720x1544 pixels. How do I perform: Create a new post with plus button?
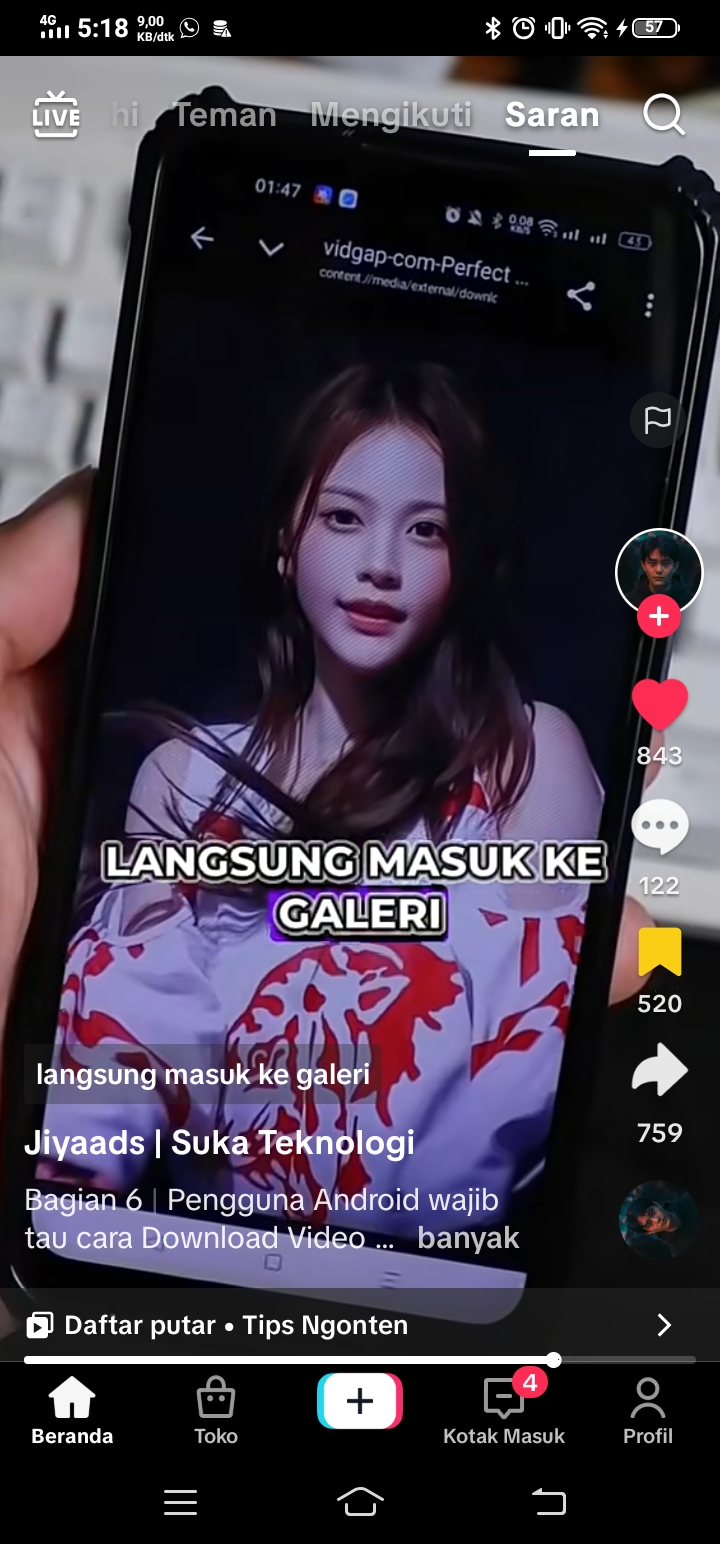(360, 1401)
